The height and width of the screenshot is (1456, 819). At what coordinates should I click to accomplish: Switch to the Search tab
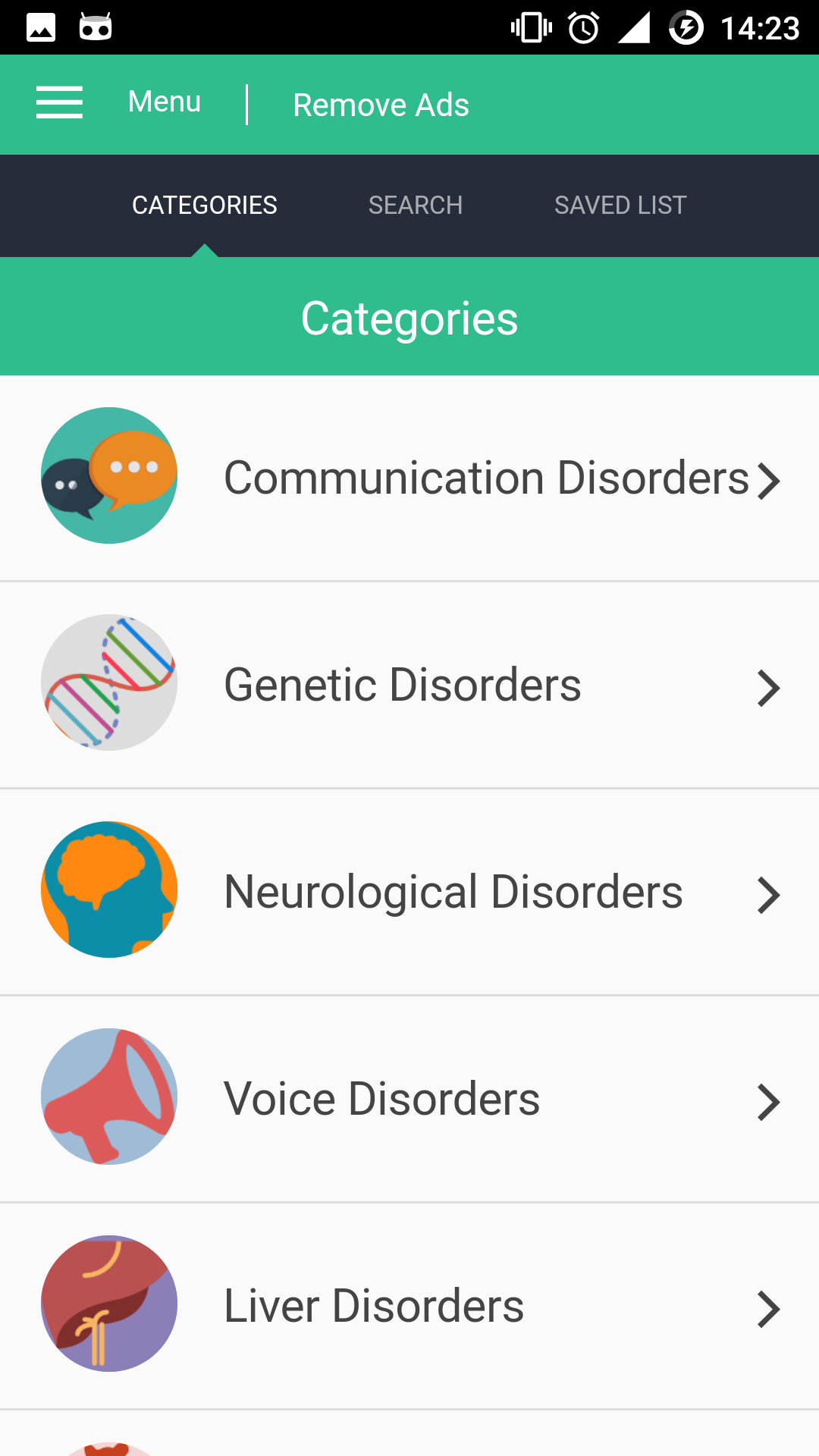(x=415, y=205)
